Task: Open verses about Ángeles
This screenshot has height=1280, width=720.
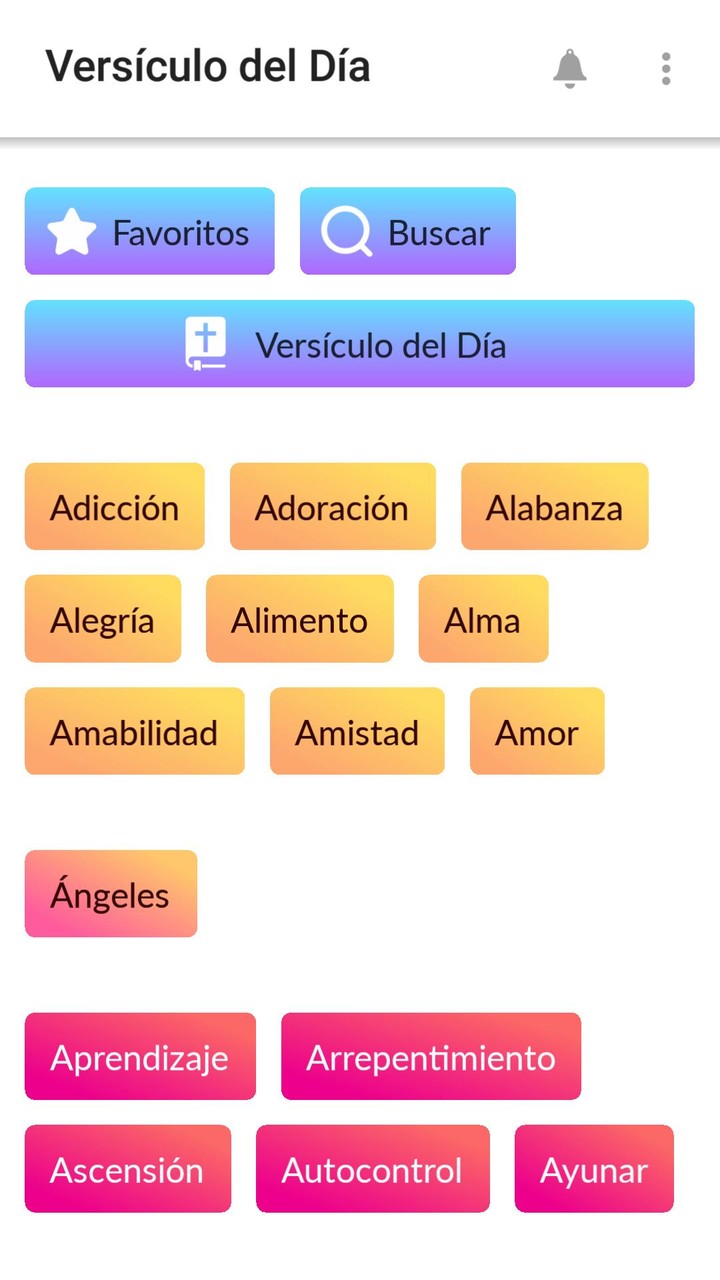Action: tap(111, 893)
